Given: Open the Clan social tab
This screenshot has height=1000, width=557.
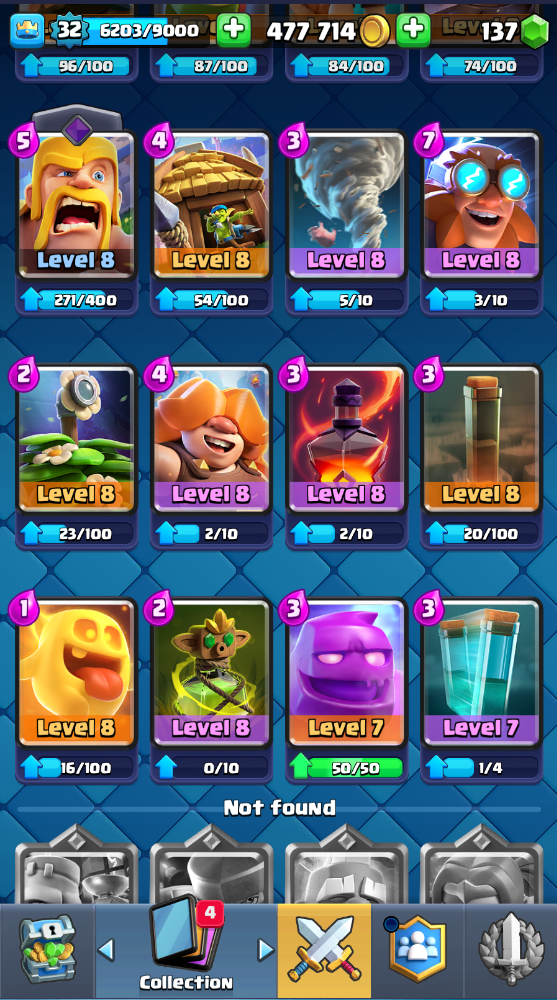Looking at the screenshot, I should pos(417,950).
